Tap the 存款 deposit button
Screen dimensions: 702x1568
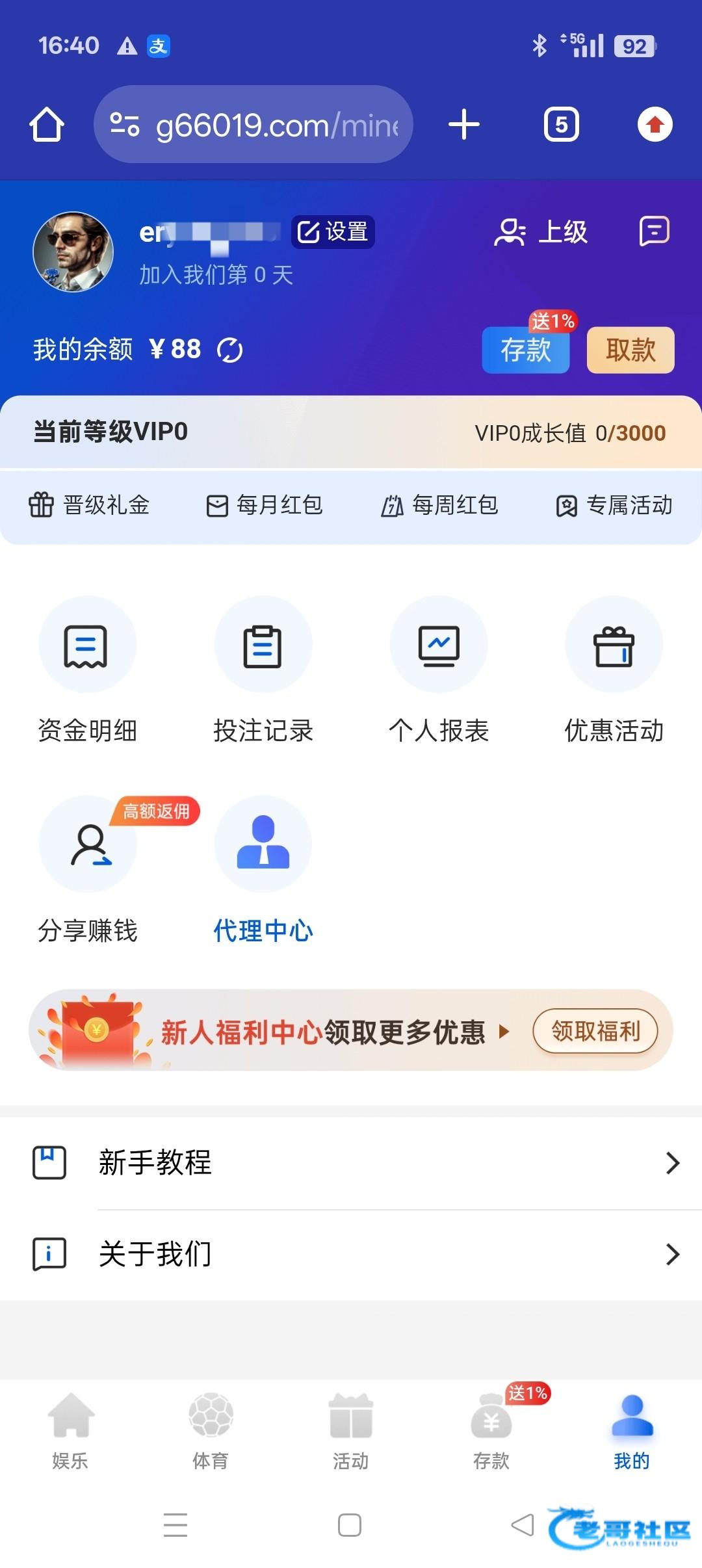pyautogui.click(x=525, y=350)
